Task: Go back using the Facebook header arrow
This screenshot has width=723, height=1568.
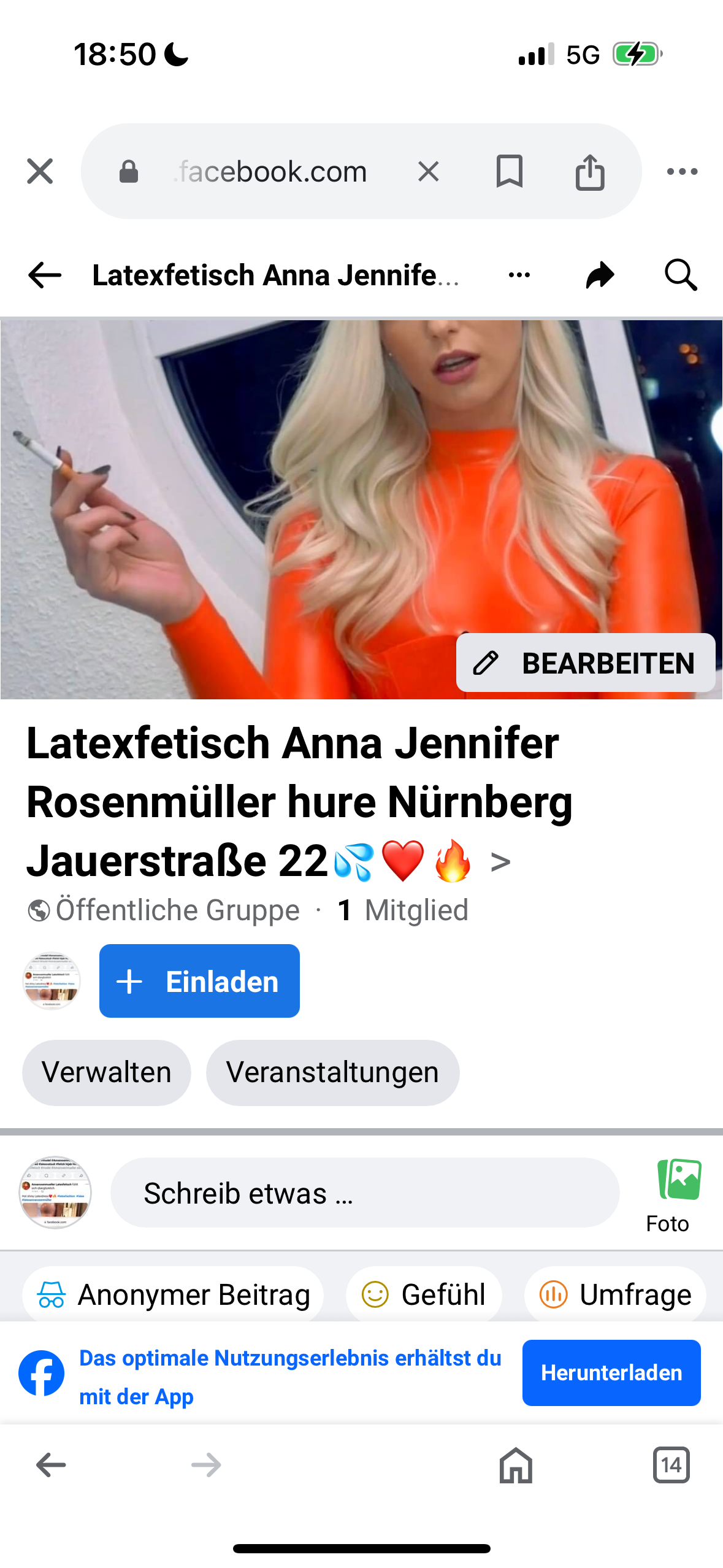Action: click(45, 275)
